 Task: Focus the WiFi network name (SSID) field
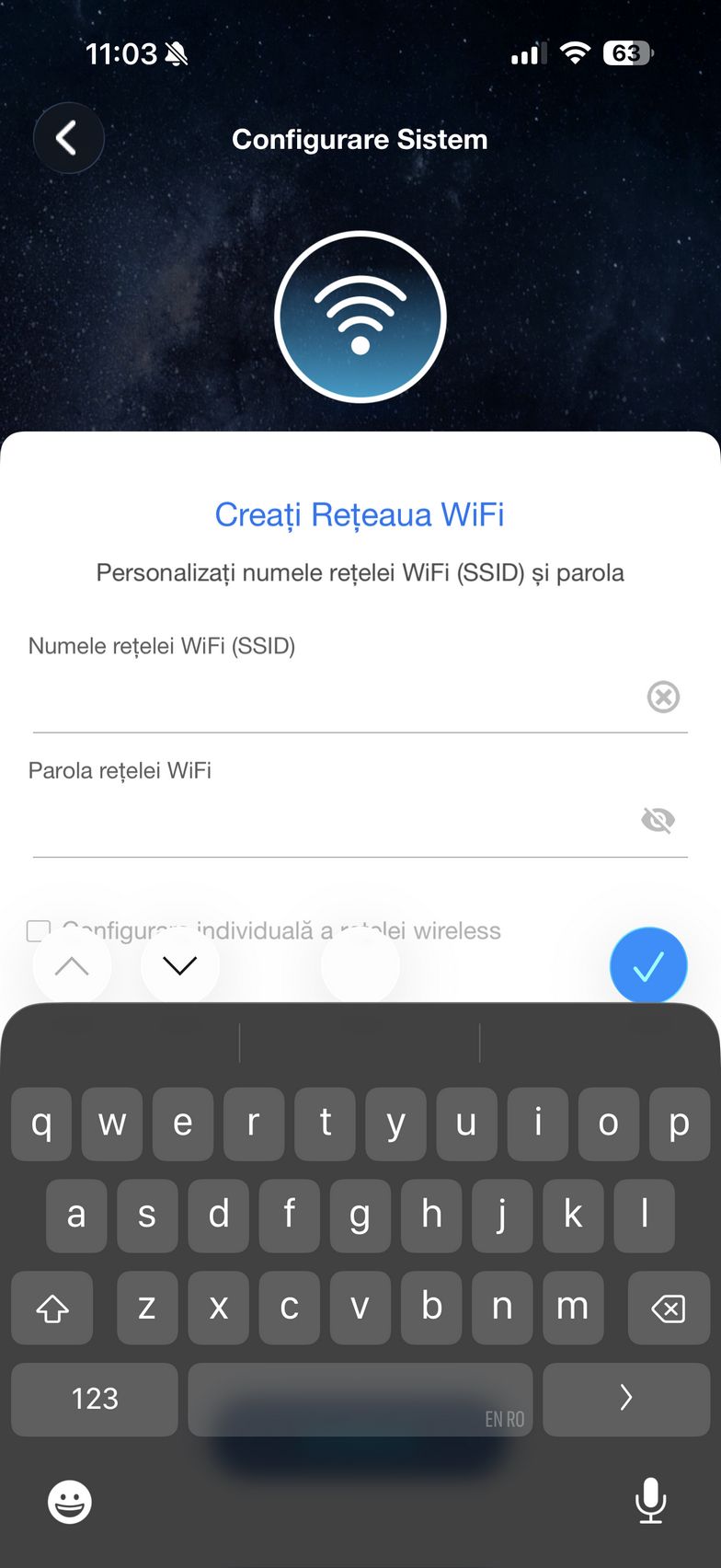coord(331,699)
